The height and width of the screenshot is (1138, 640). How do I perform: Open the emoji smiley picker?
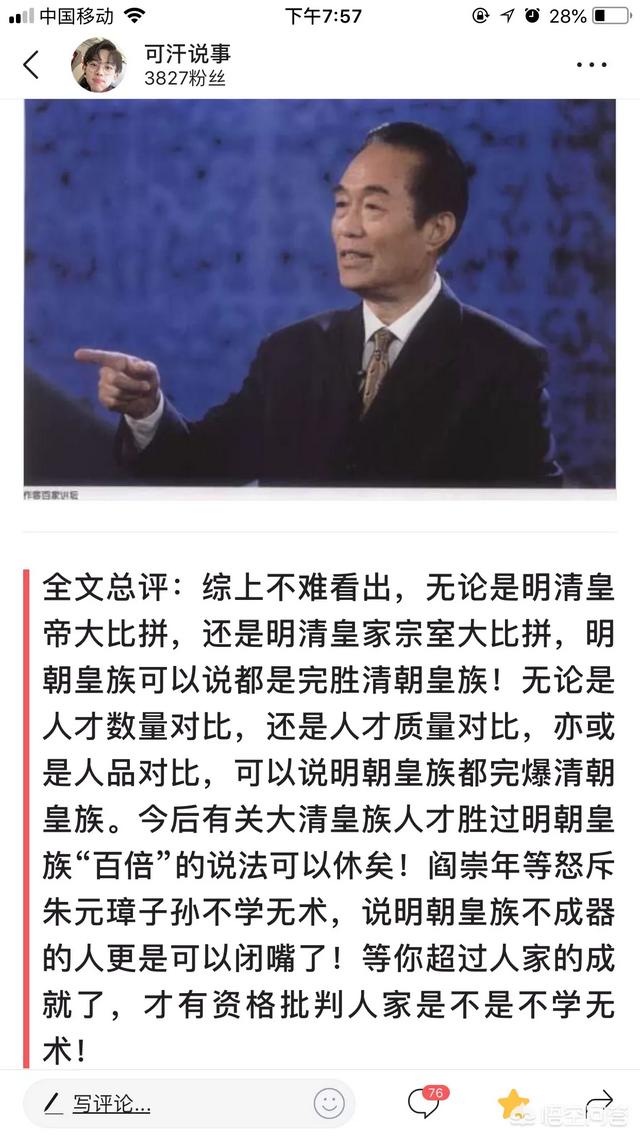(x=329, y=1104)
